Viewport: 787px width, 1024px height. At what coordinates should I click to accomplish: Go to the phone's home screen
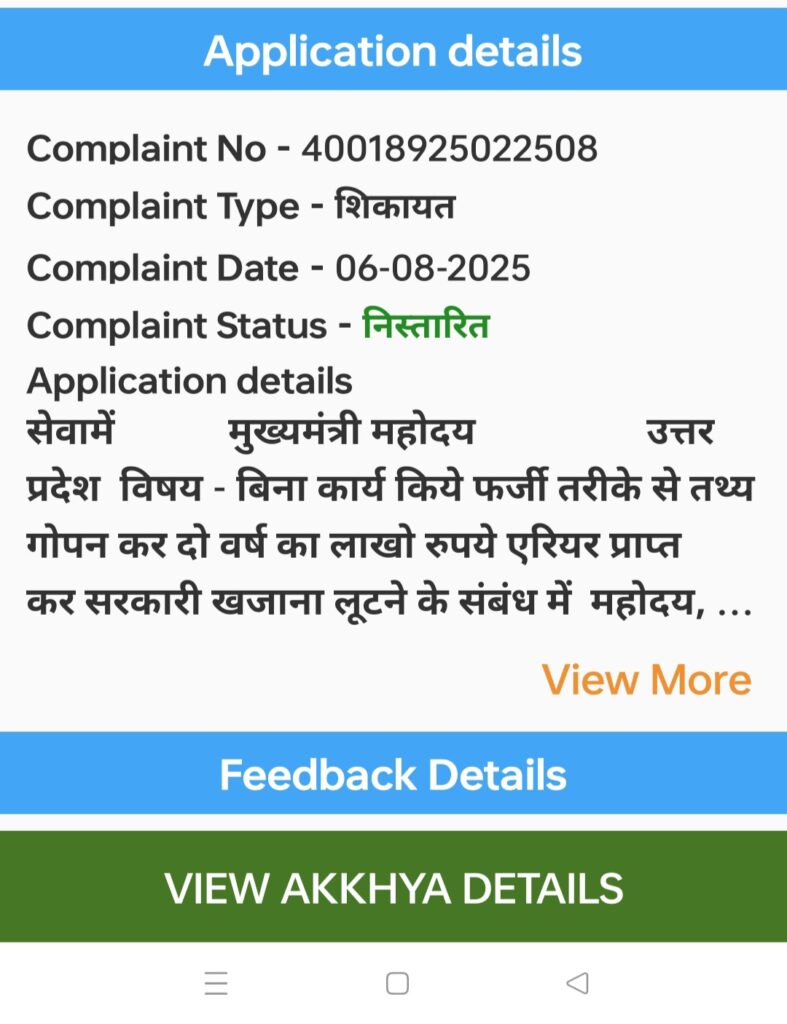(x=397, y=984)
